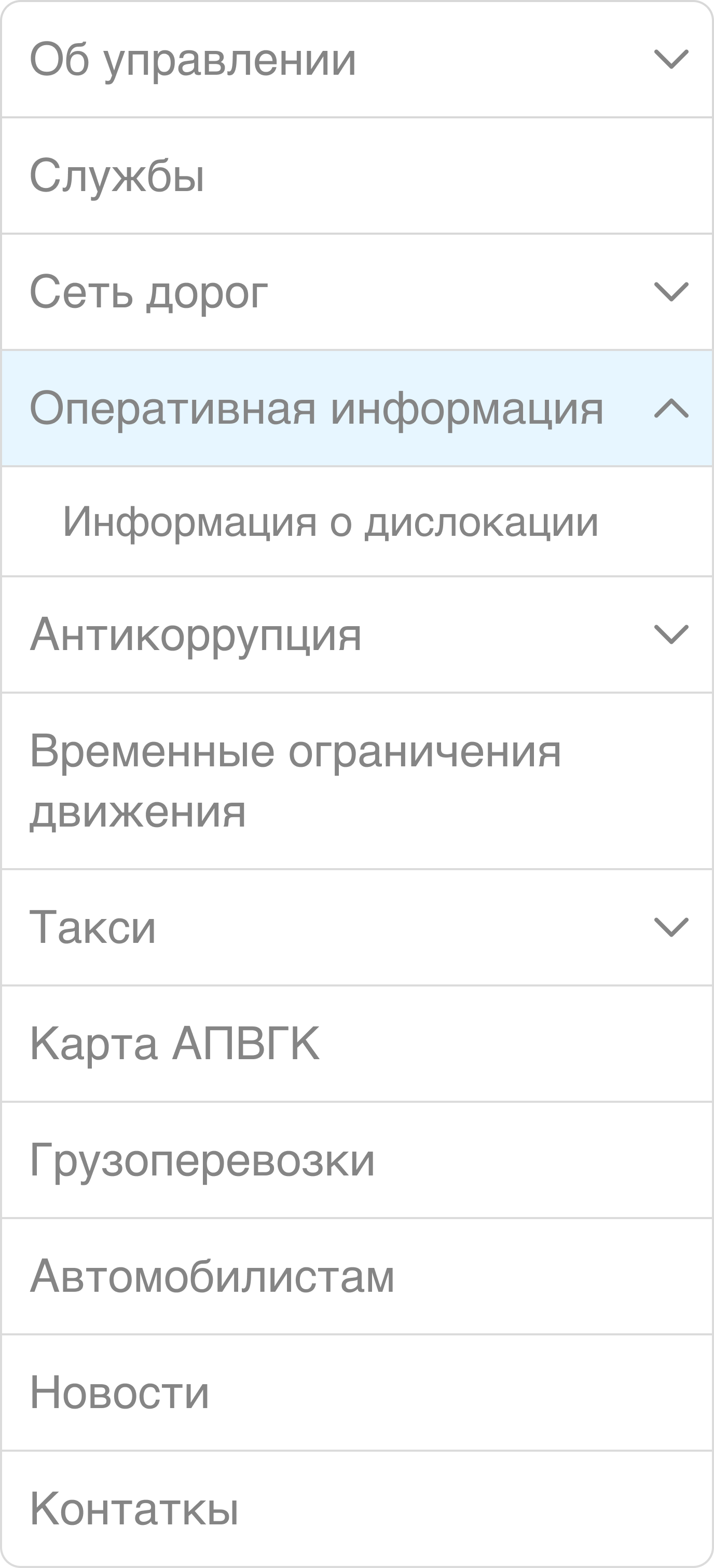The width and height of the screenshot is (714, 1568).
Task: Open Карта АПВГК
Action: tap(174, 1043)
